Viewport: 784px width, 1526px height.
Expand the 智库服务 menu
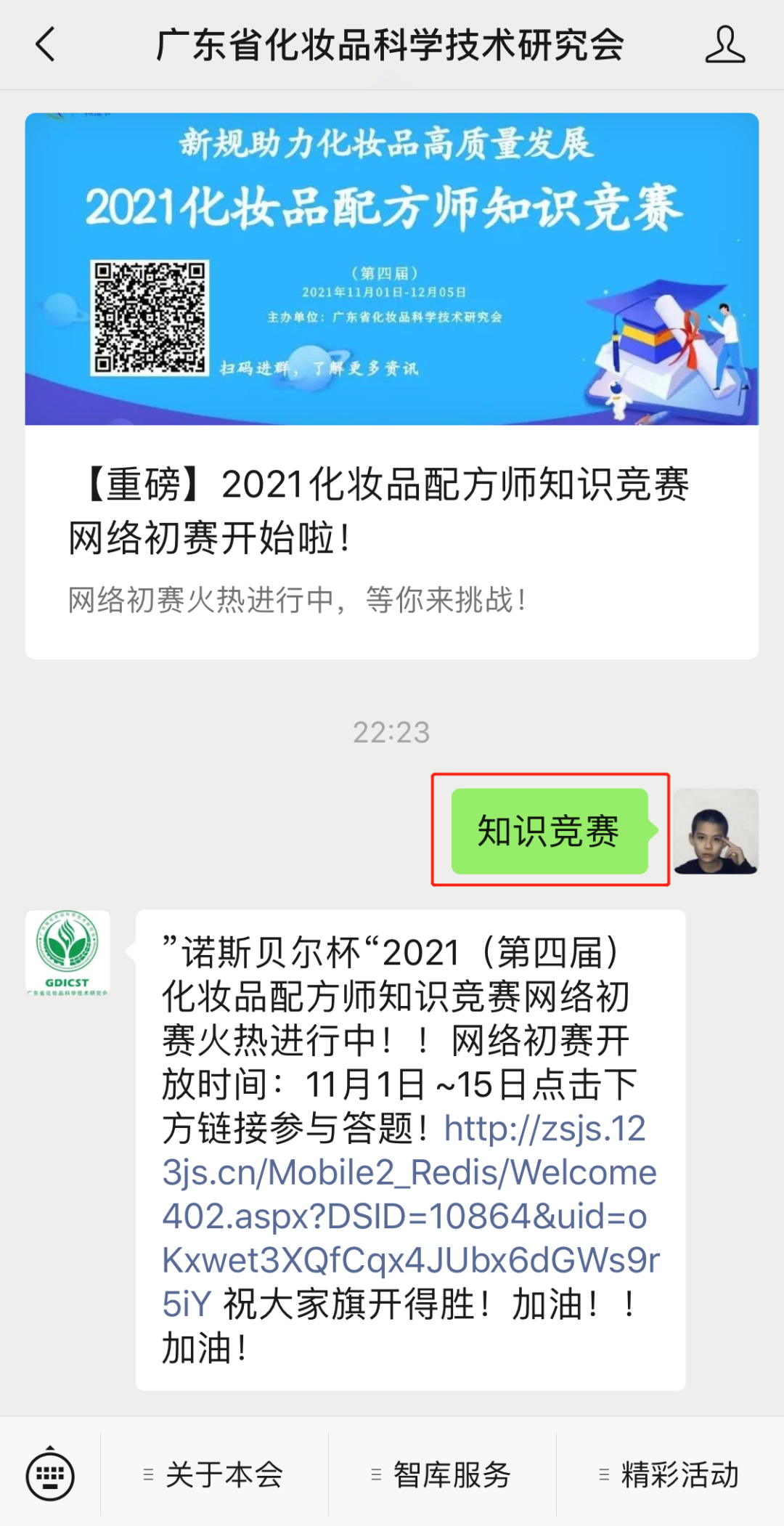(x=442, y=1474)
